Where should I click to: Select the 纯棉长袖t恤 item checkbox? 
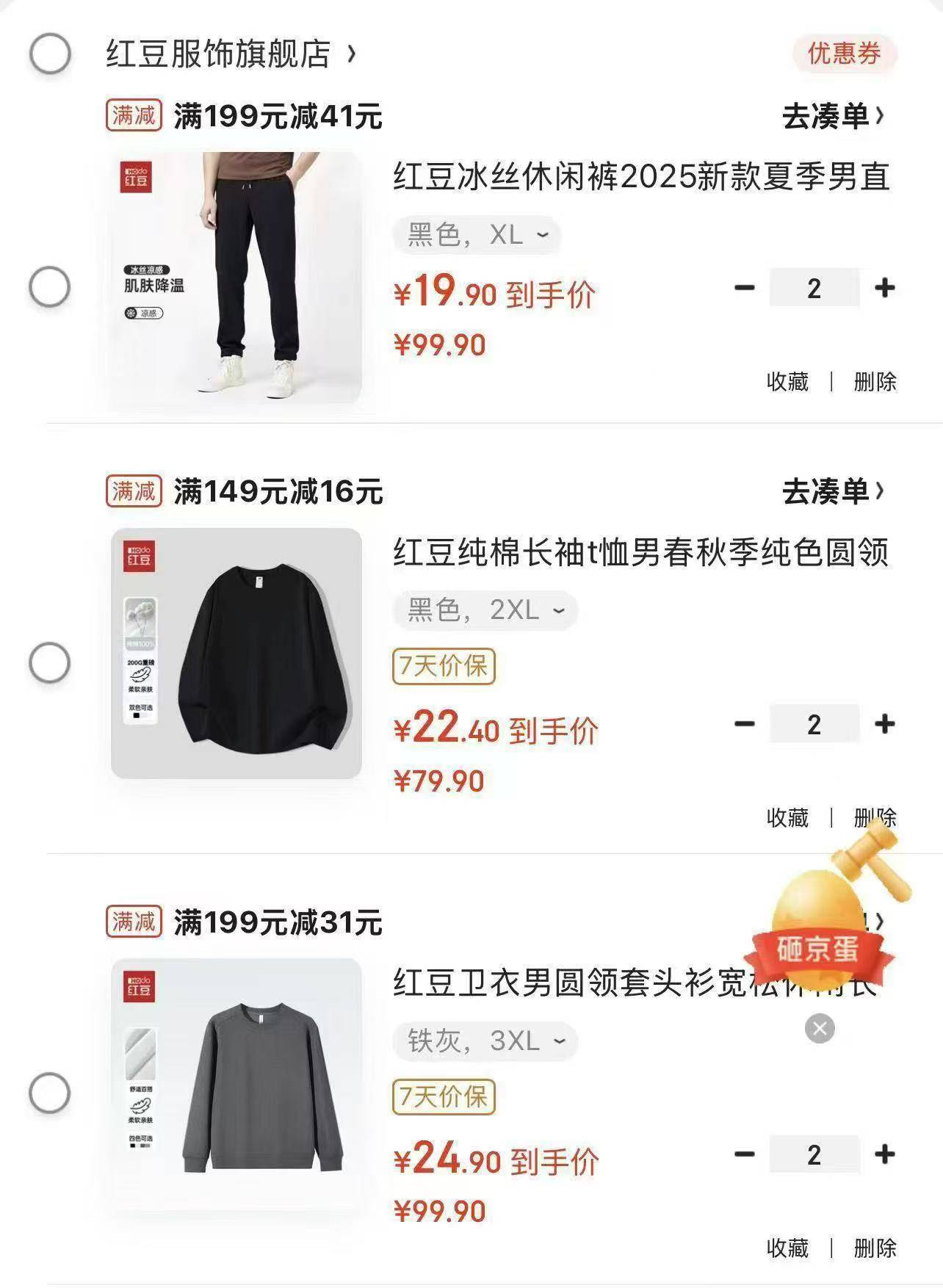(x=50, y=663)
